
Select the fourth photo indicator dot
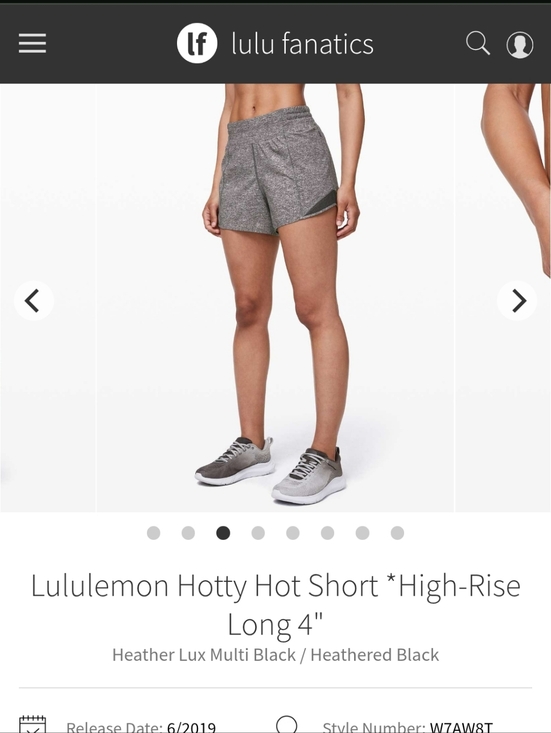(258, 533)
